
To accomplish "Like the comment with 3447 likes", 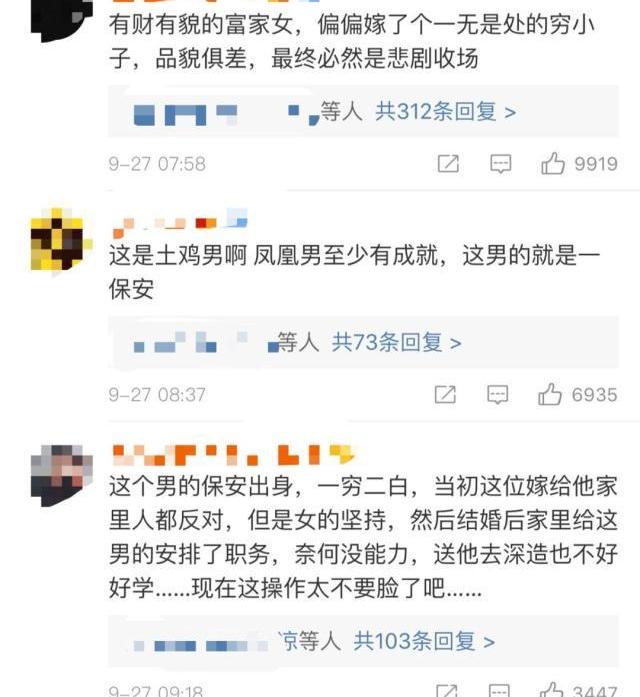I will pos(551,690).
